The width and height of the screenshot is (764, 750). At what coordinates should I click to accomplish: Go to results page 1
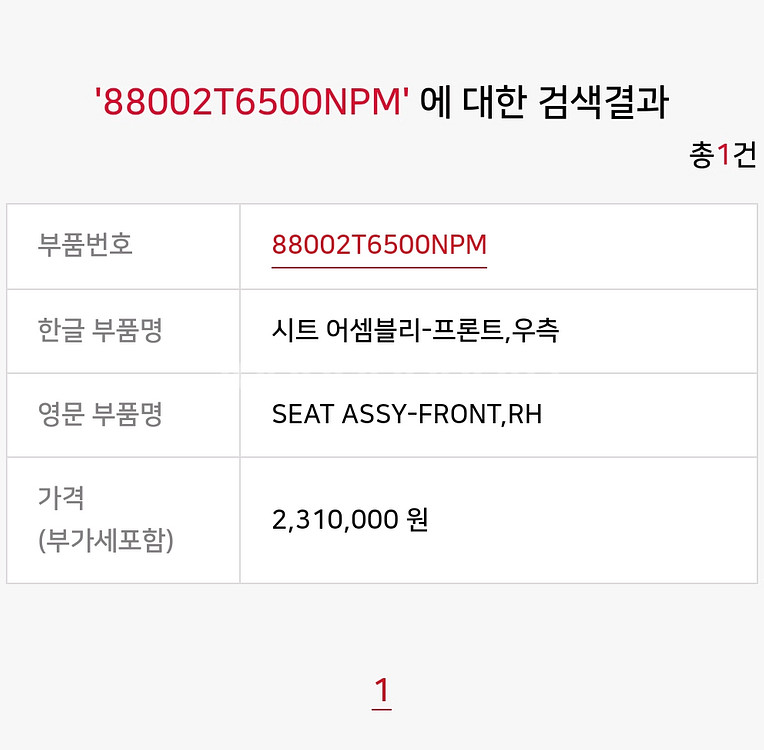click(x=381, y=690)
